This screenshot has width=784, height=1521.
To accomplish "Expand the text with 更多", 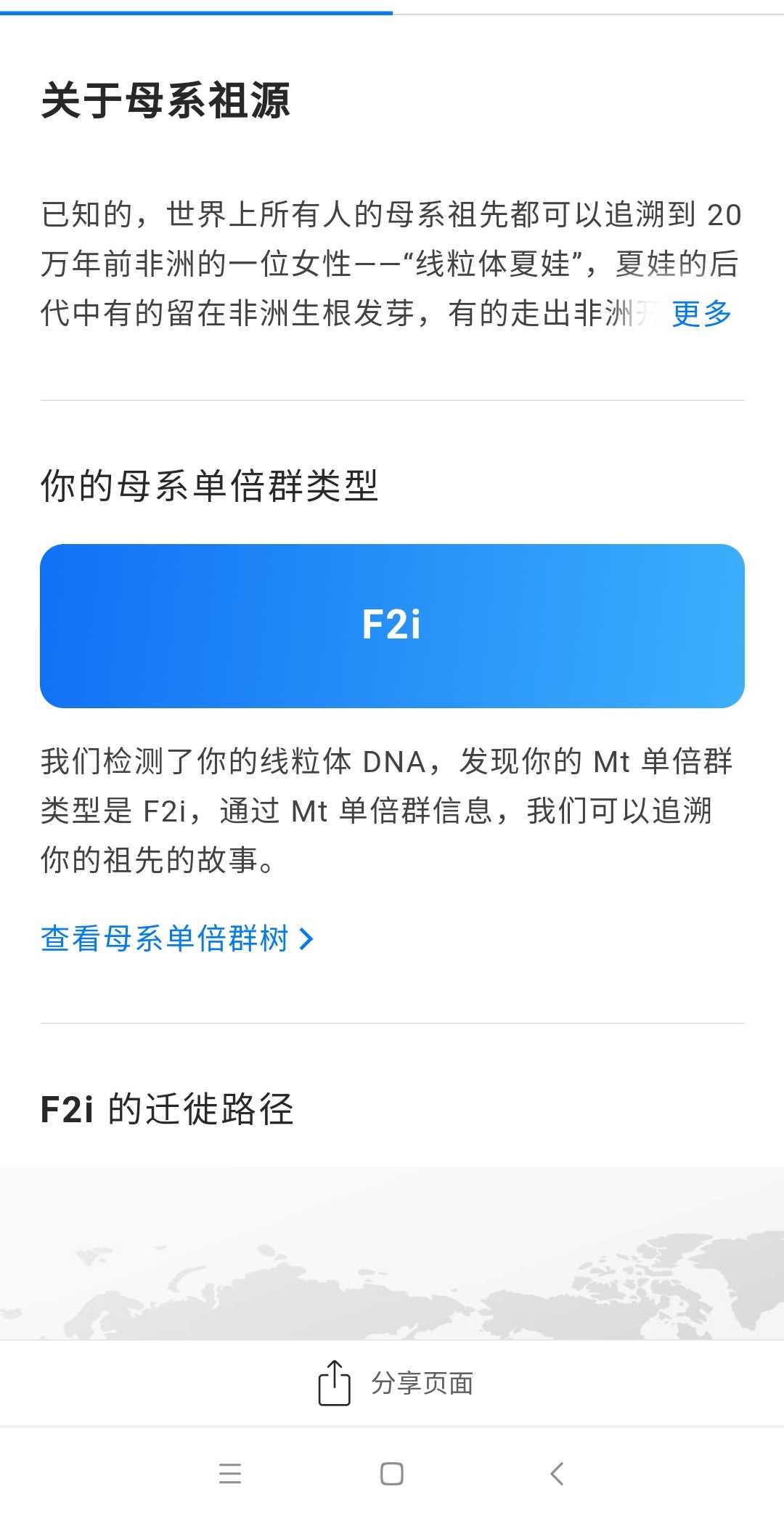I will pos(701,314).
